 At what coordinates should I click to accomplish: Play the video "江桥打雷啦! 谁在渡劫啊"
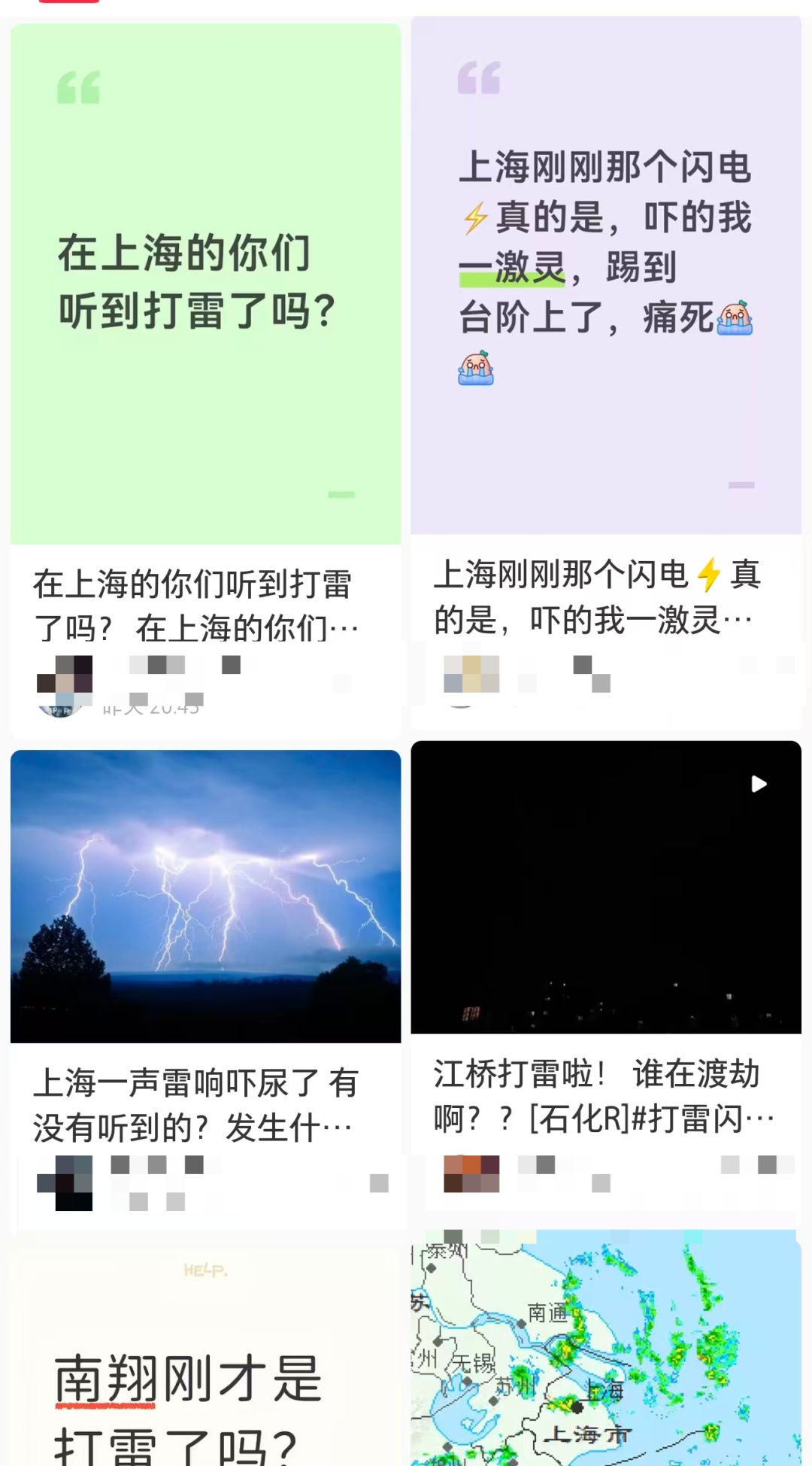605,888
